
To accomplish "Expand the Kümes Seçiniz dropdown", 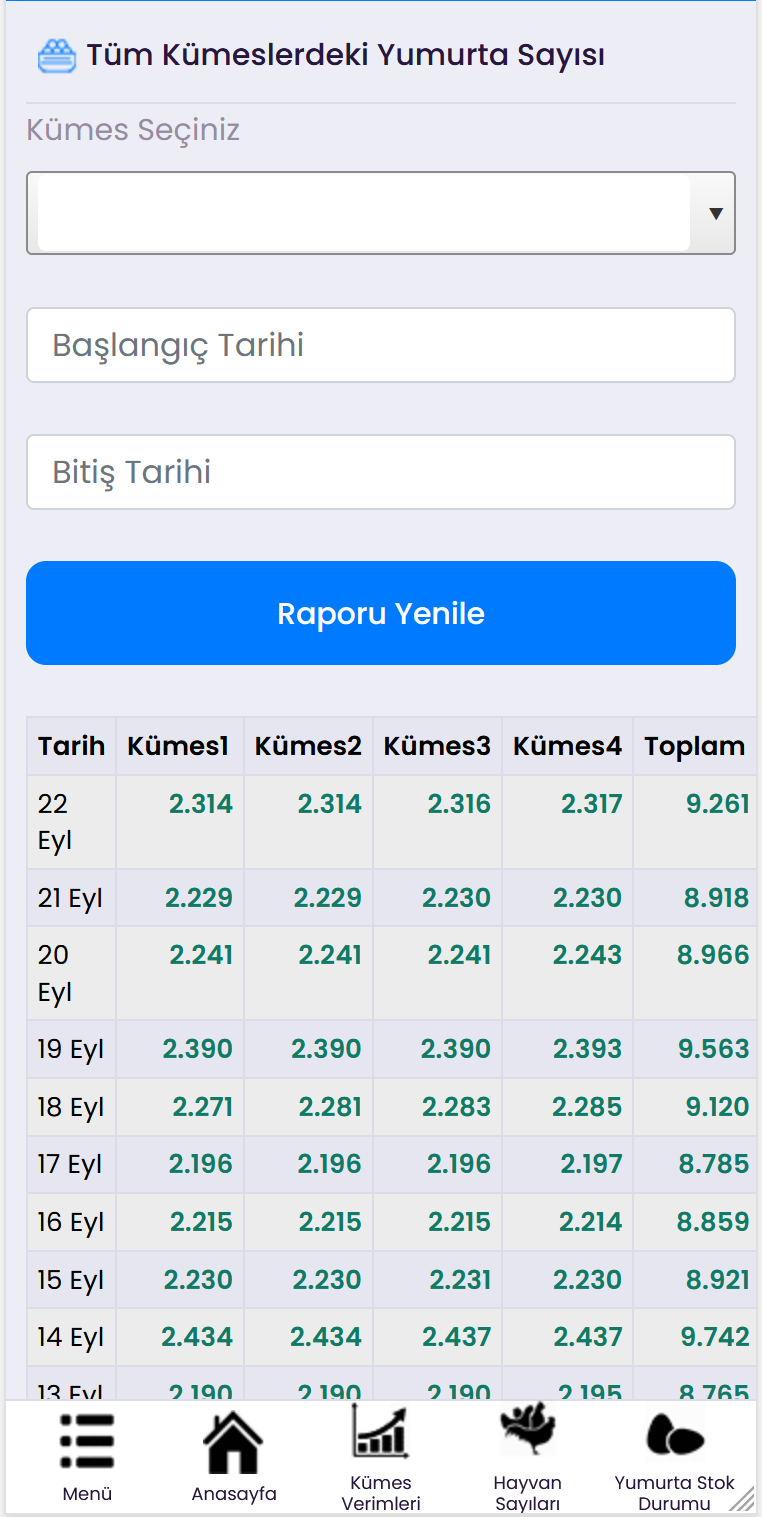I will click(380, 213).
